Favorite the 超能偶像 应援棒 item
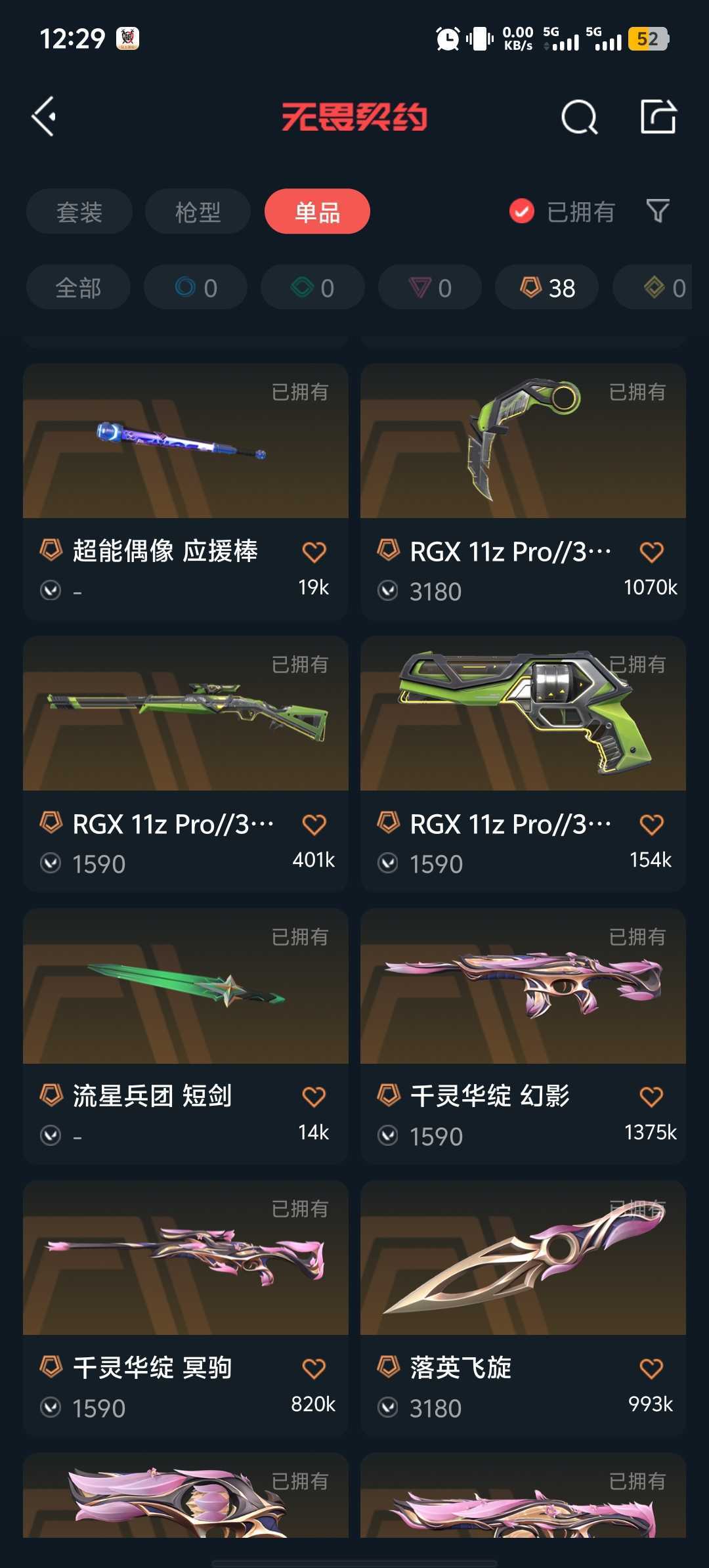The height and width of the screenshot is (1568, 709). (314, 552)
